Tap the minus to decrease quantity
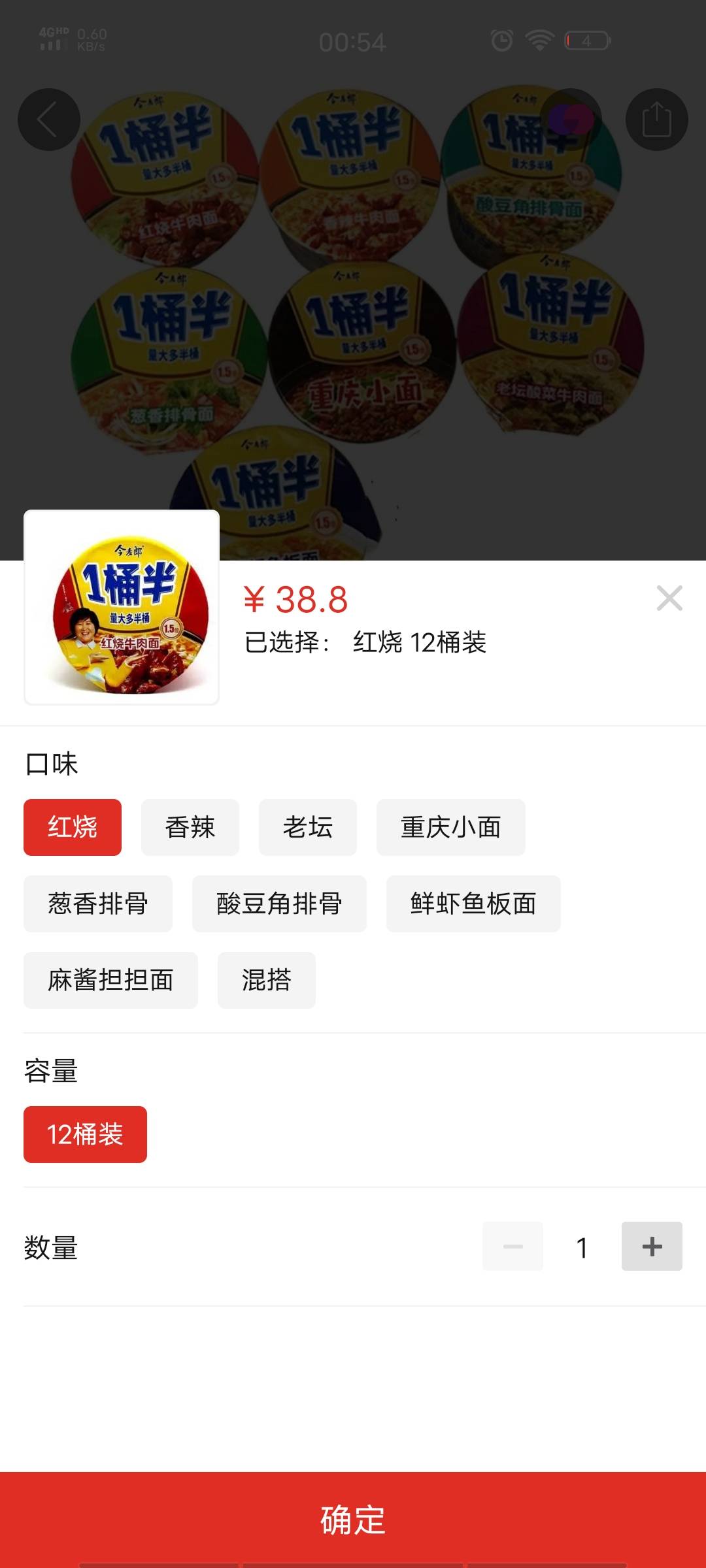Screen dimensions: 706x1568 pos(513,1246)
